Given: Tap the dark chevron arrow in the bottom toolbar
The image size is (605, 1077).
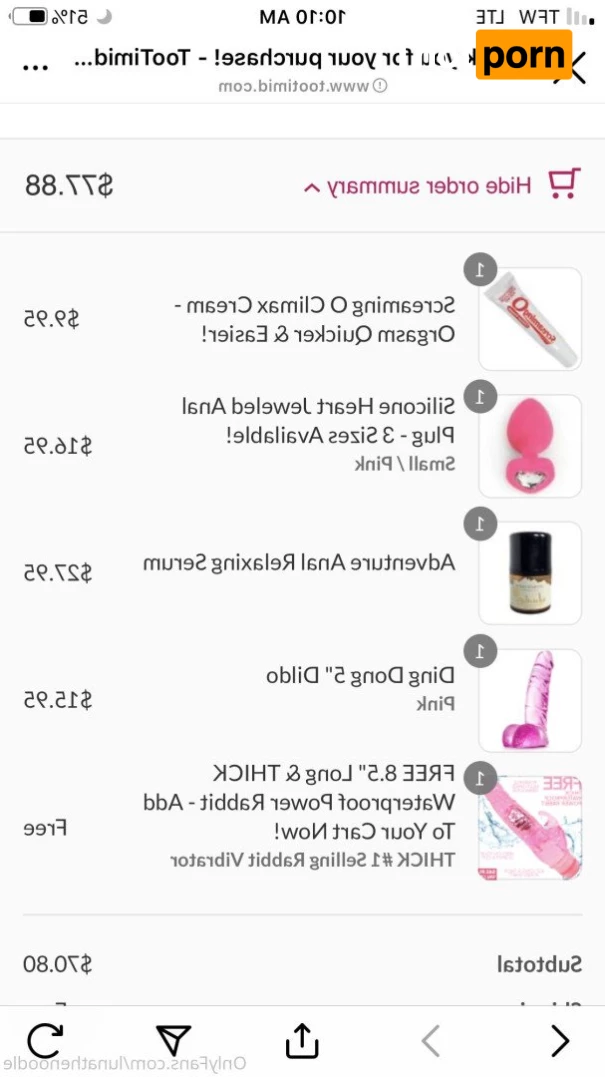Looking at the screenshot, I should (x=560, y=1040).
